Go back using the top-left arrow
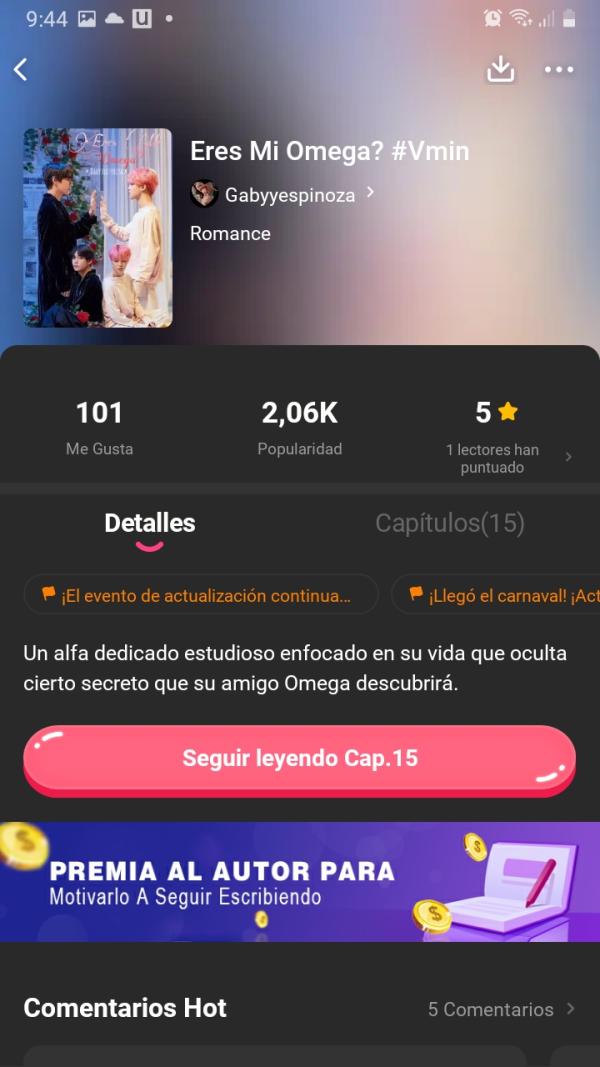 pyautogui.click(x=21, y=69)
